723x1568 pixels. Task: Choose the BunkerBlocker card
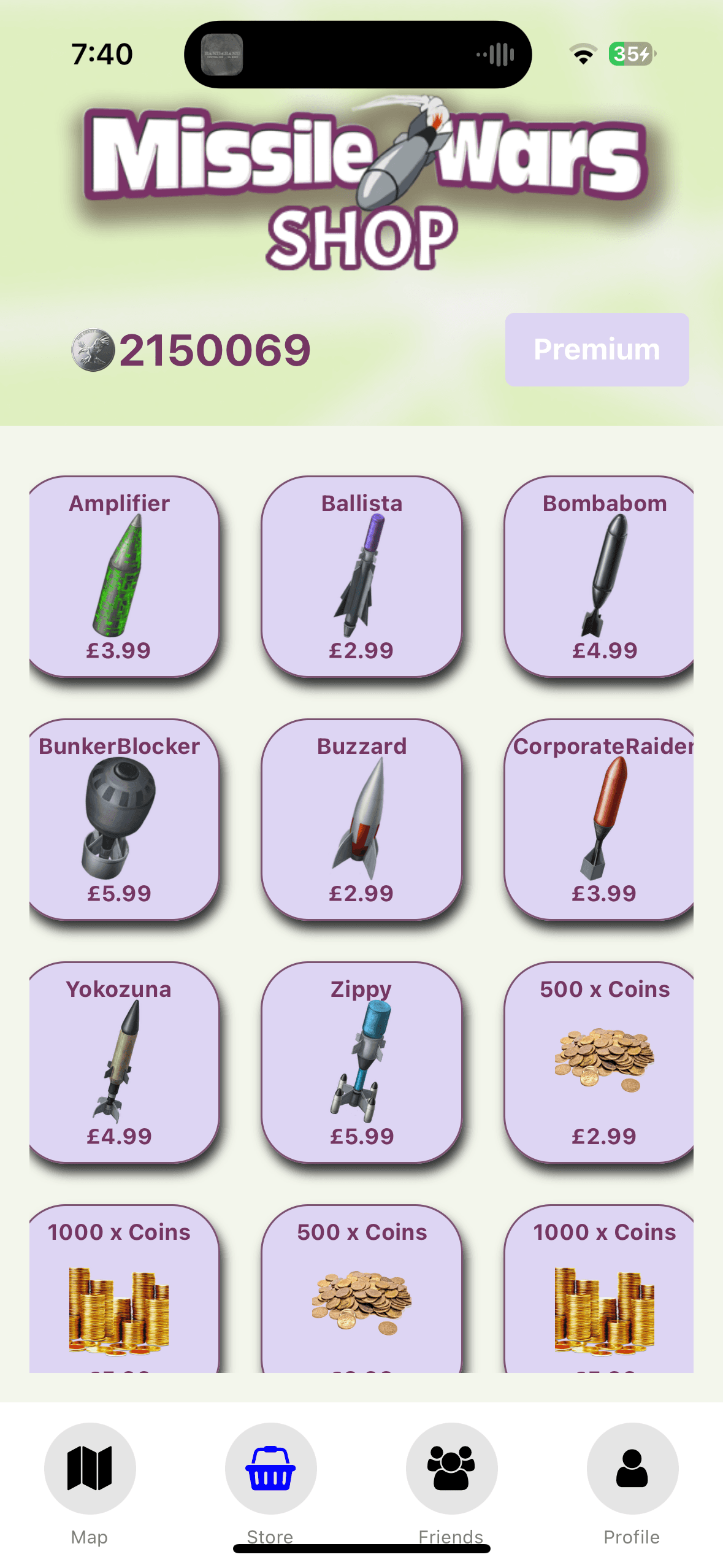click(123, 819)
